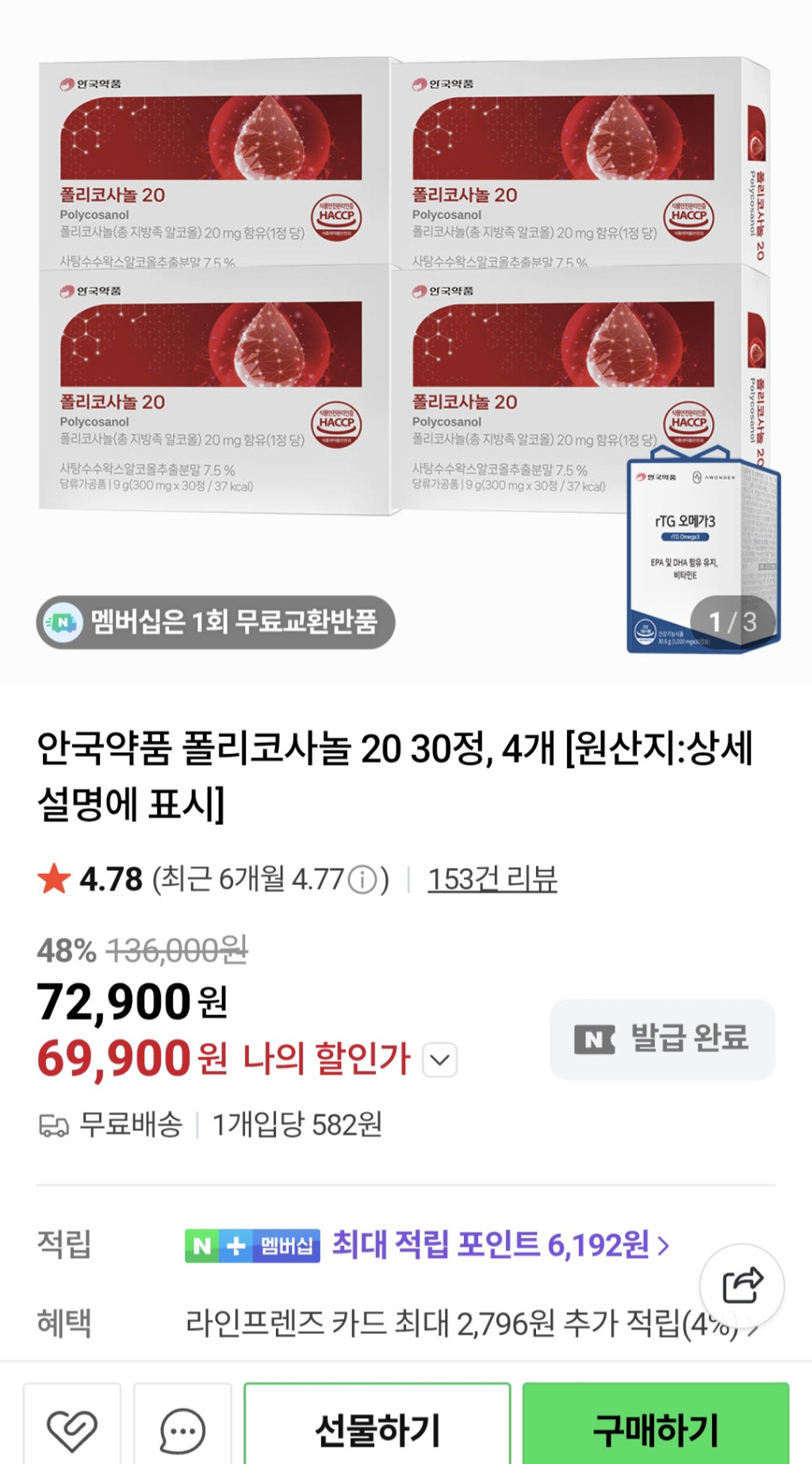The width and height of the screenshot is (812, 1464).
Task: Open the main product image
Action: tap(396, 317)
